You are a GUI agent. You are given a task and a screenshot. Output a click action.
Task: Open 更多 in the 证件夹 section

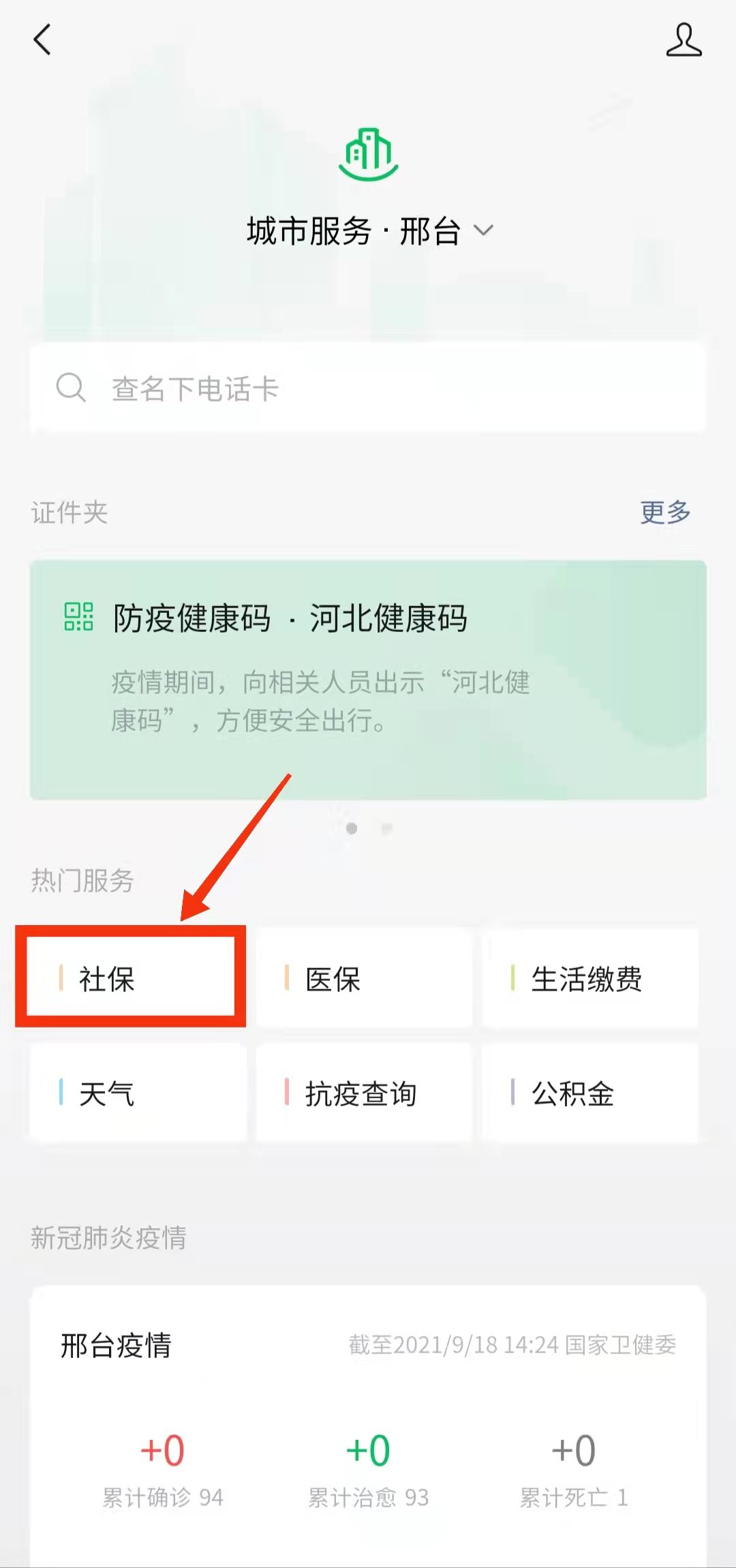tap(665, 512)
